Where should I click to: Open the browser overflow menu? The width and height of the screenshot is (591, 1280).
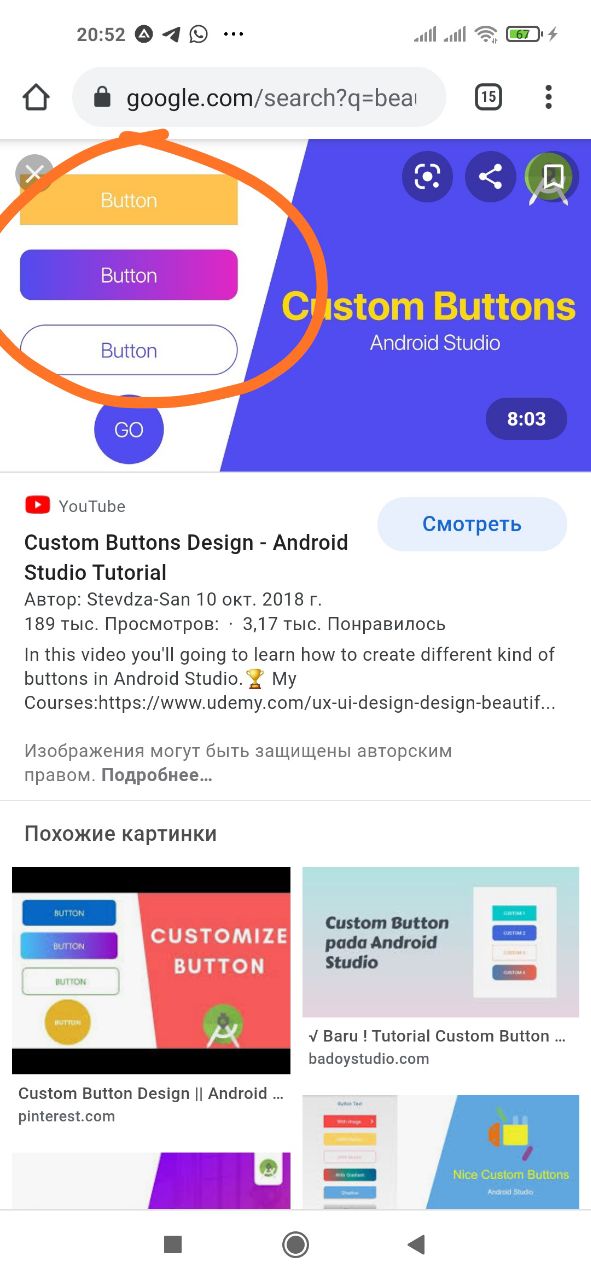[x=548, y=97]
